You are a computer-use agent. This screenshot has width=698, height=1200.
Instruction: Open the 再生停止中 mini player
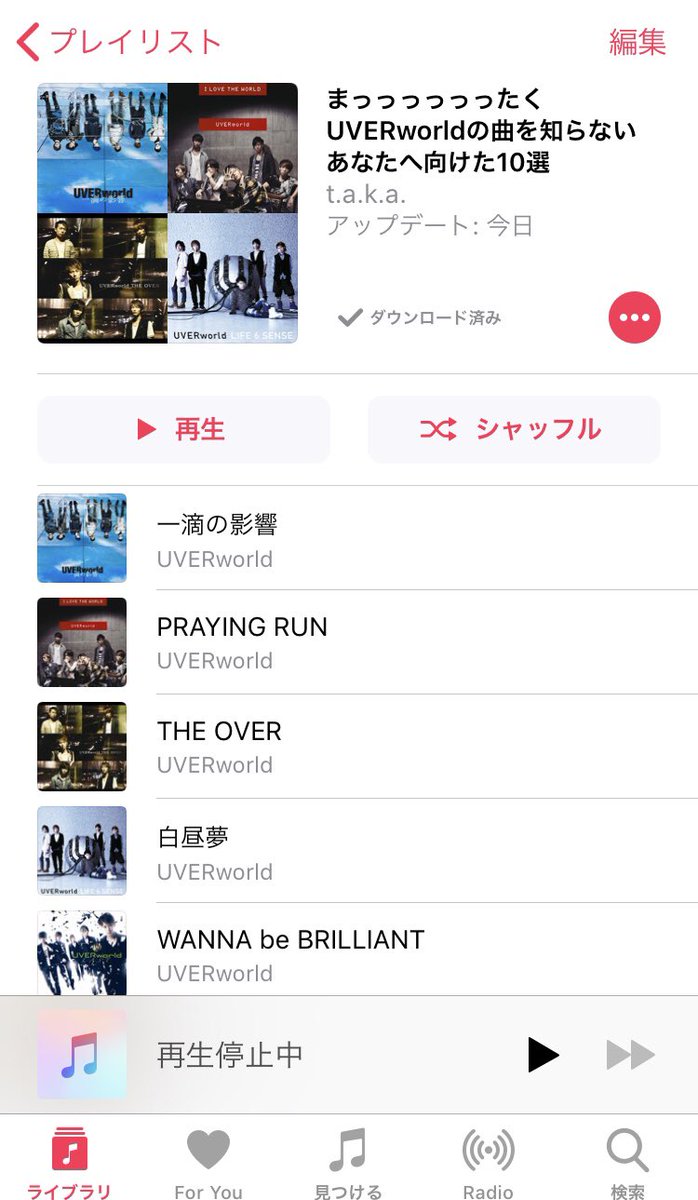tap(270, 1055)
